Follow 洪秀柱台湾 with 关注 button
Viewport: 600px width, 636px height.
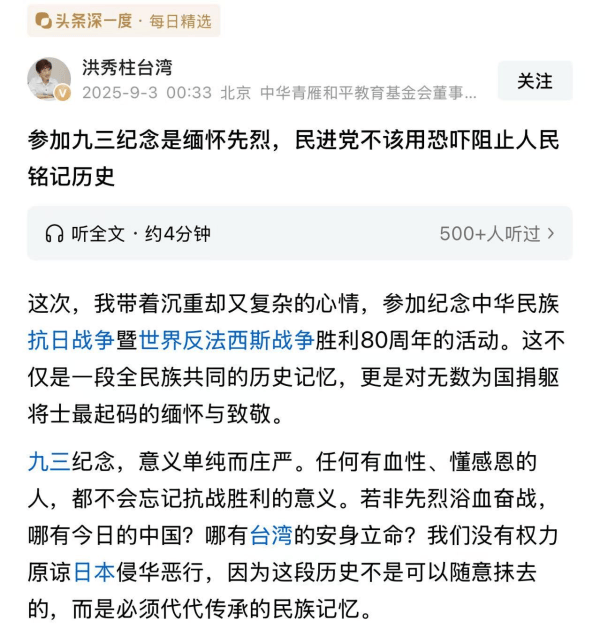(x=535, y=82)
